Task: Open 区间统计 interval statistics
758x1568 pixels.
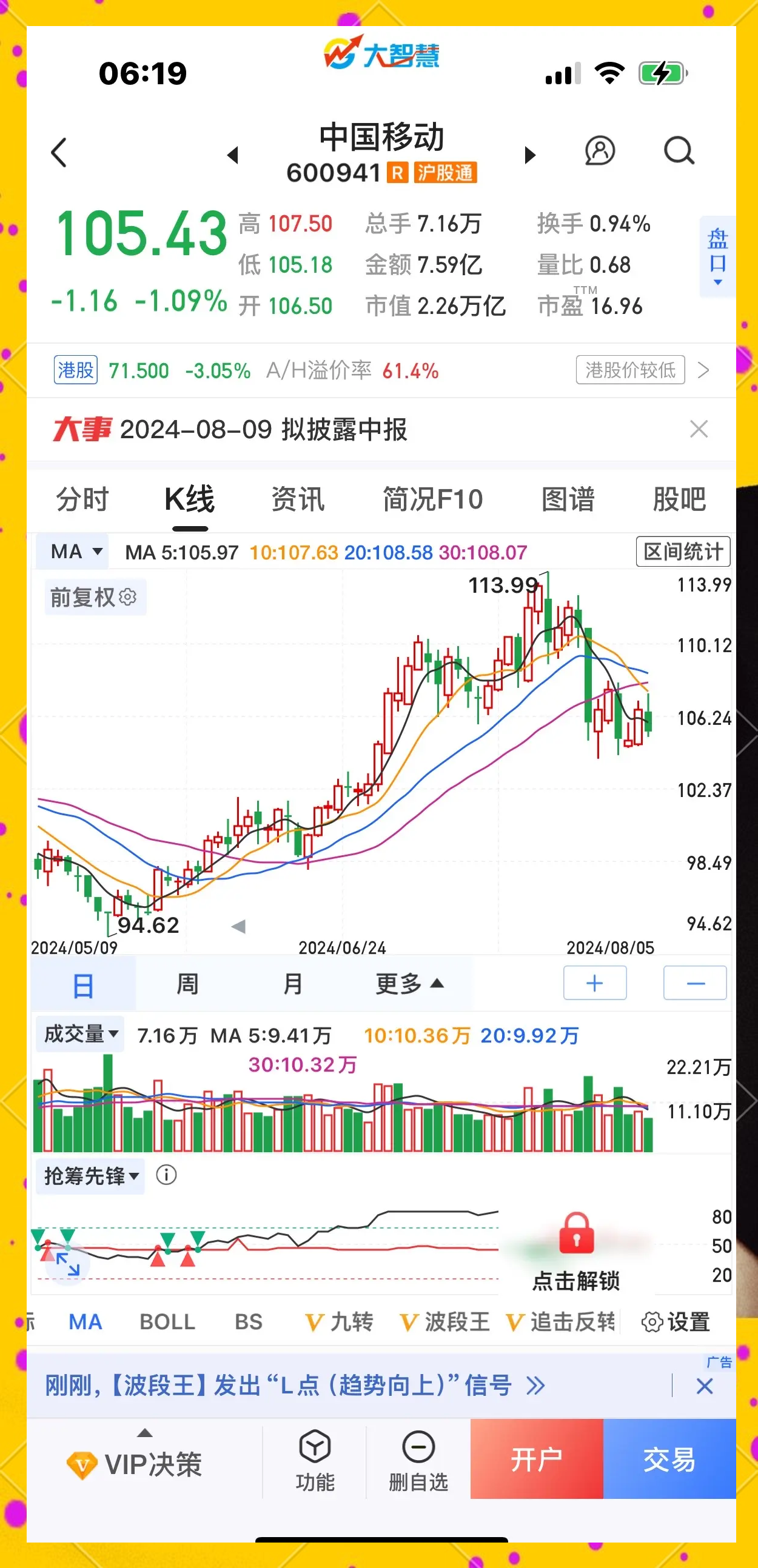Action: (683, 552)
